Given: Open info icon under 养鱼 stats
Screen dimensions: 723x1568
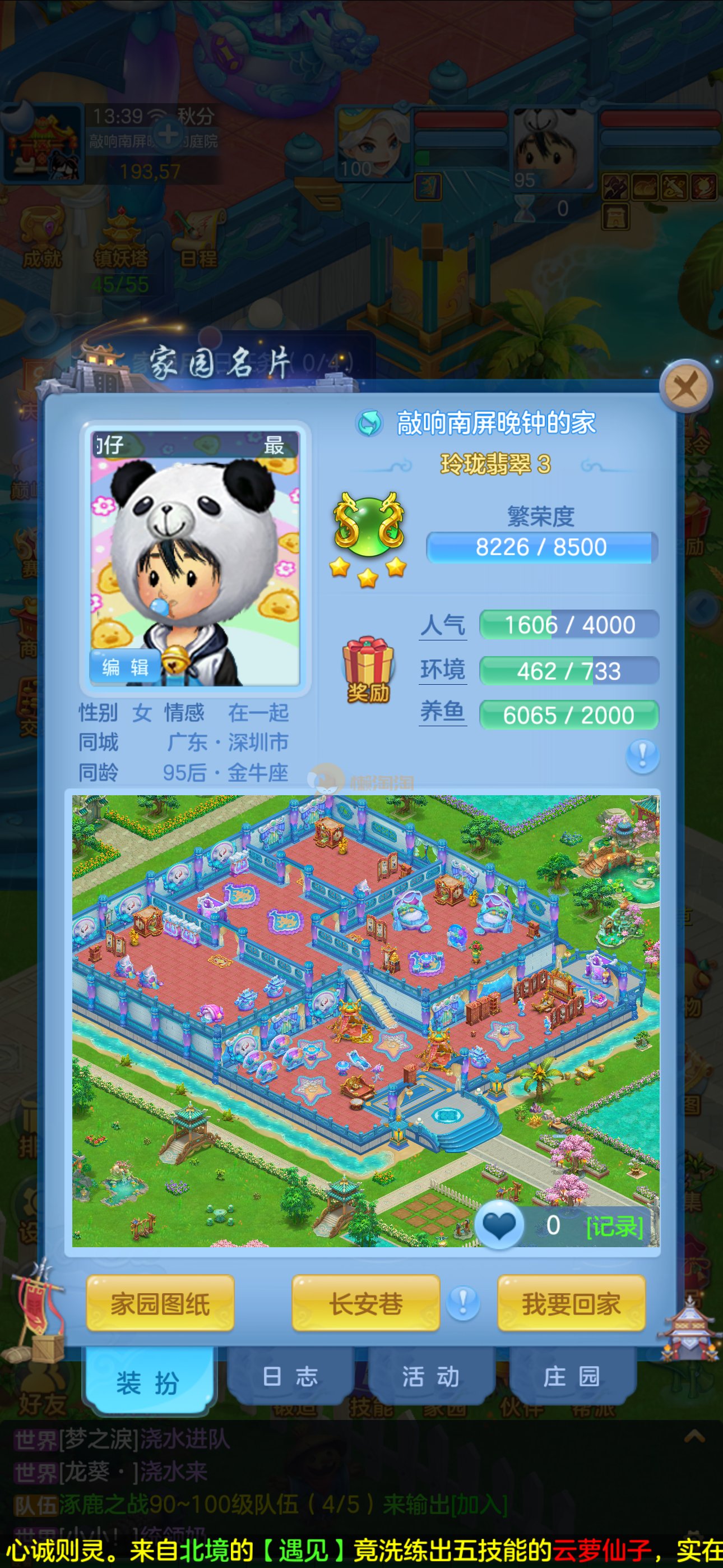Looking at the screenshot, I should click(x=642, y=756).
